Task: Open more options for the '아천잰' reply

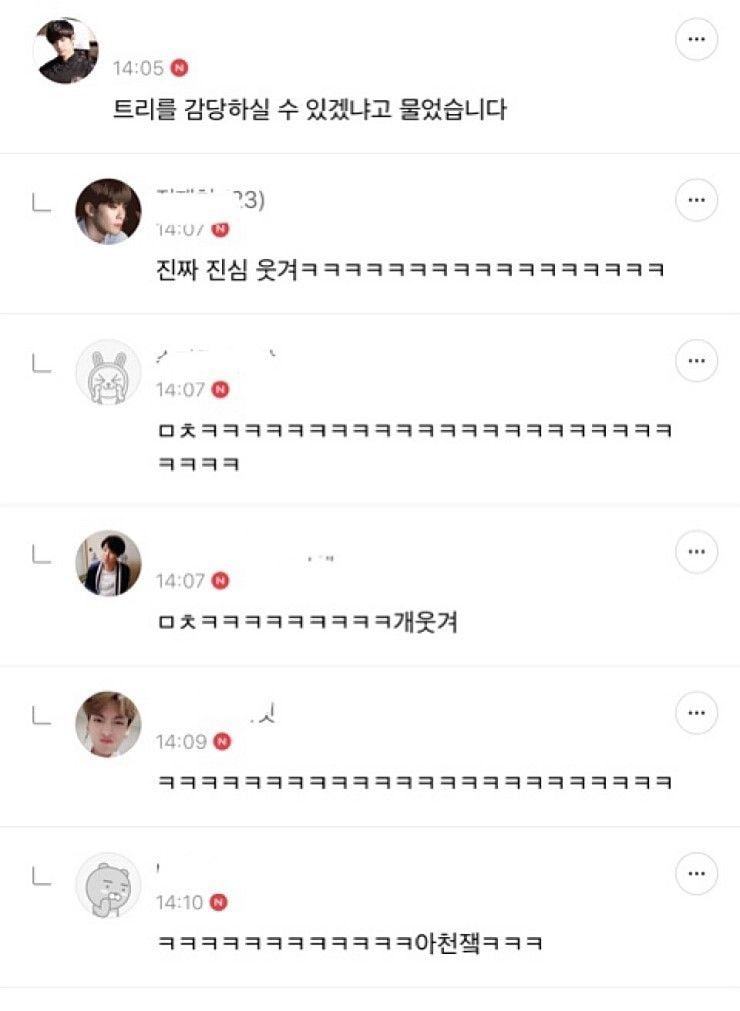Action: [x=696, y=874]
